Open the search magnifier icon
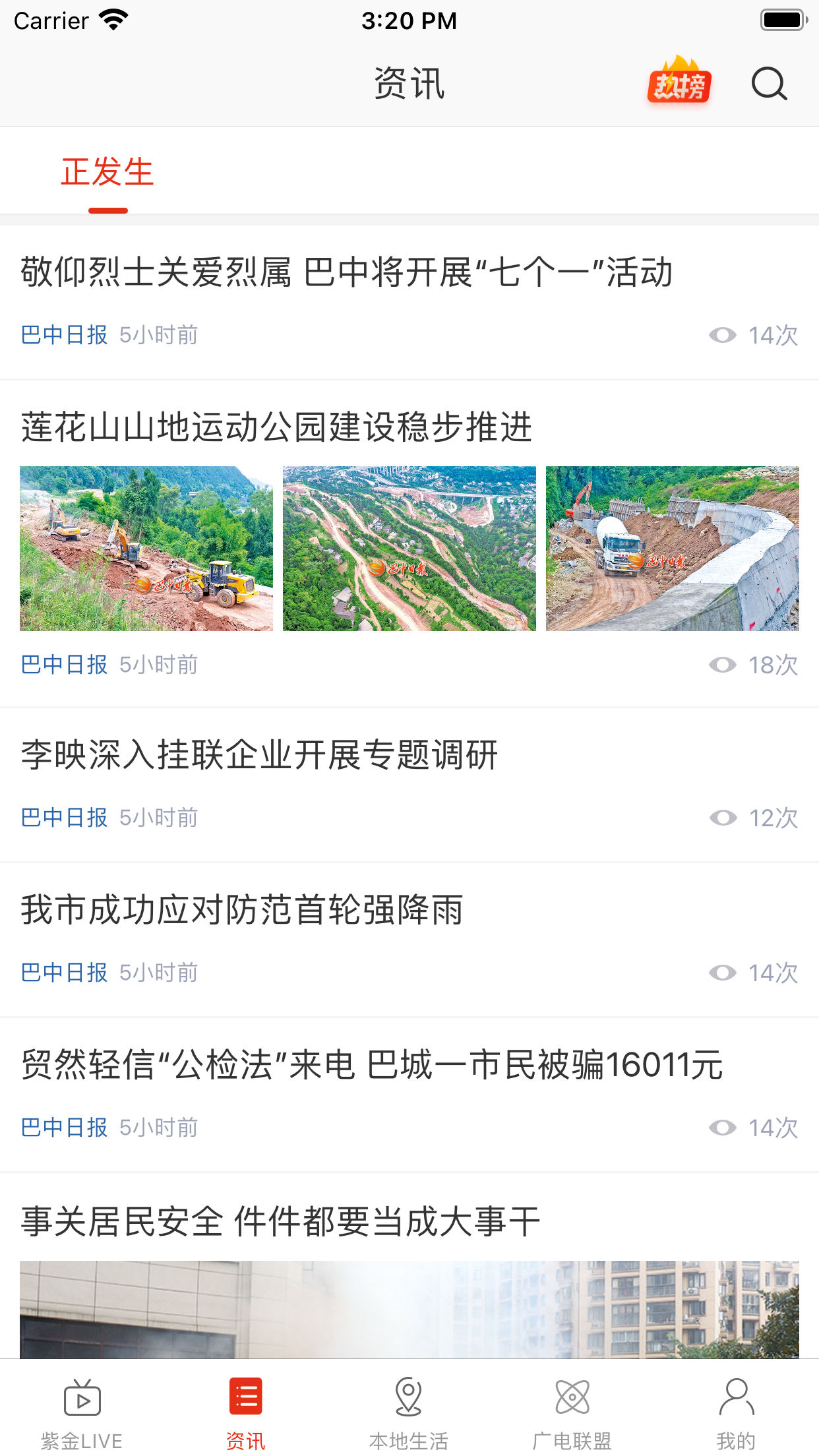Screen dimensions: 819x1456 tap(769, 84)
